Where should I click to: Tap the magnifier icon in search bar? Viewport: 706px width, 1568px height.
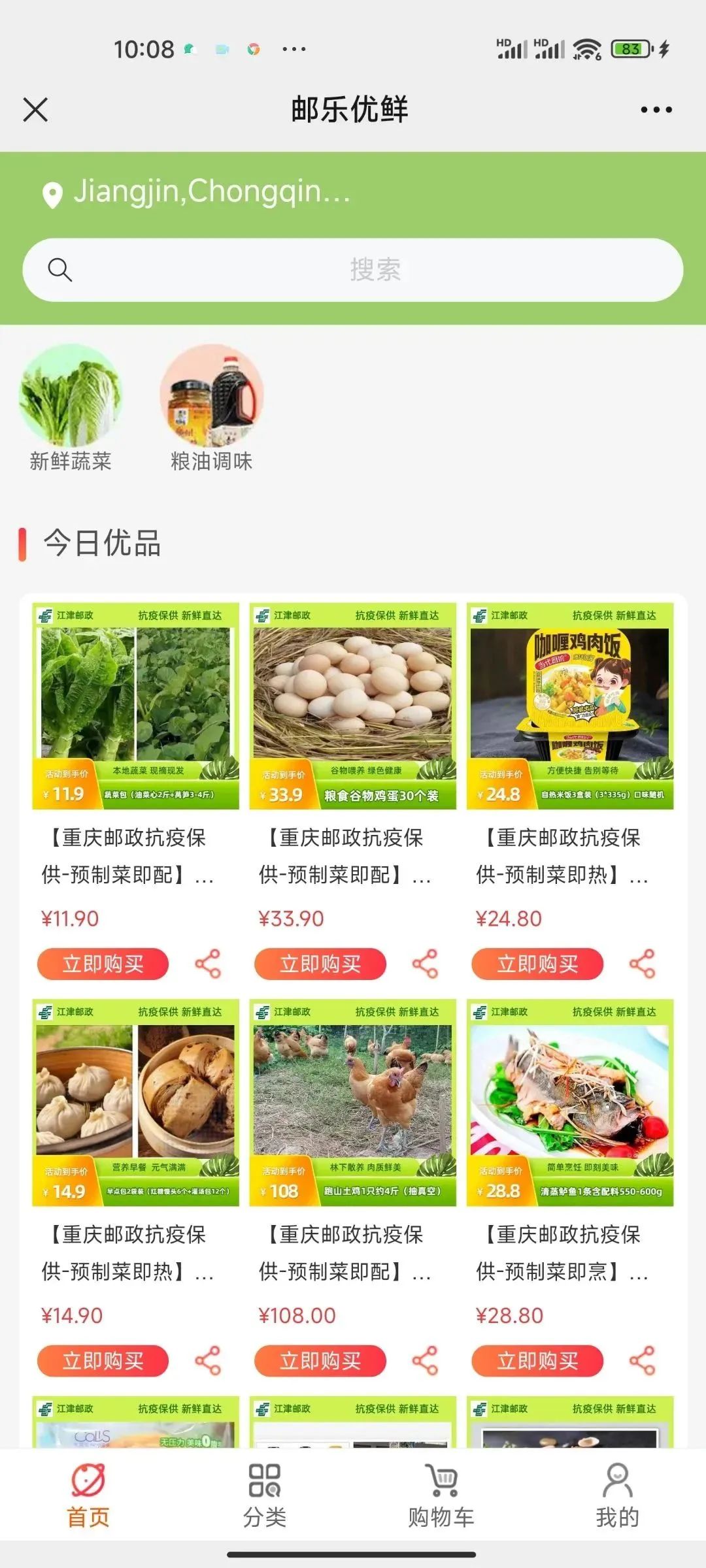(x=61, y=270)
